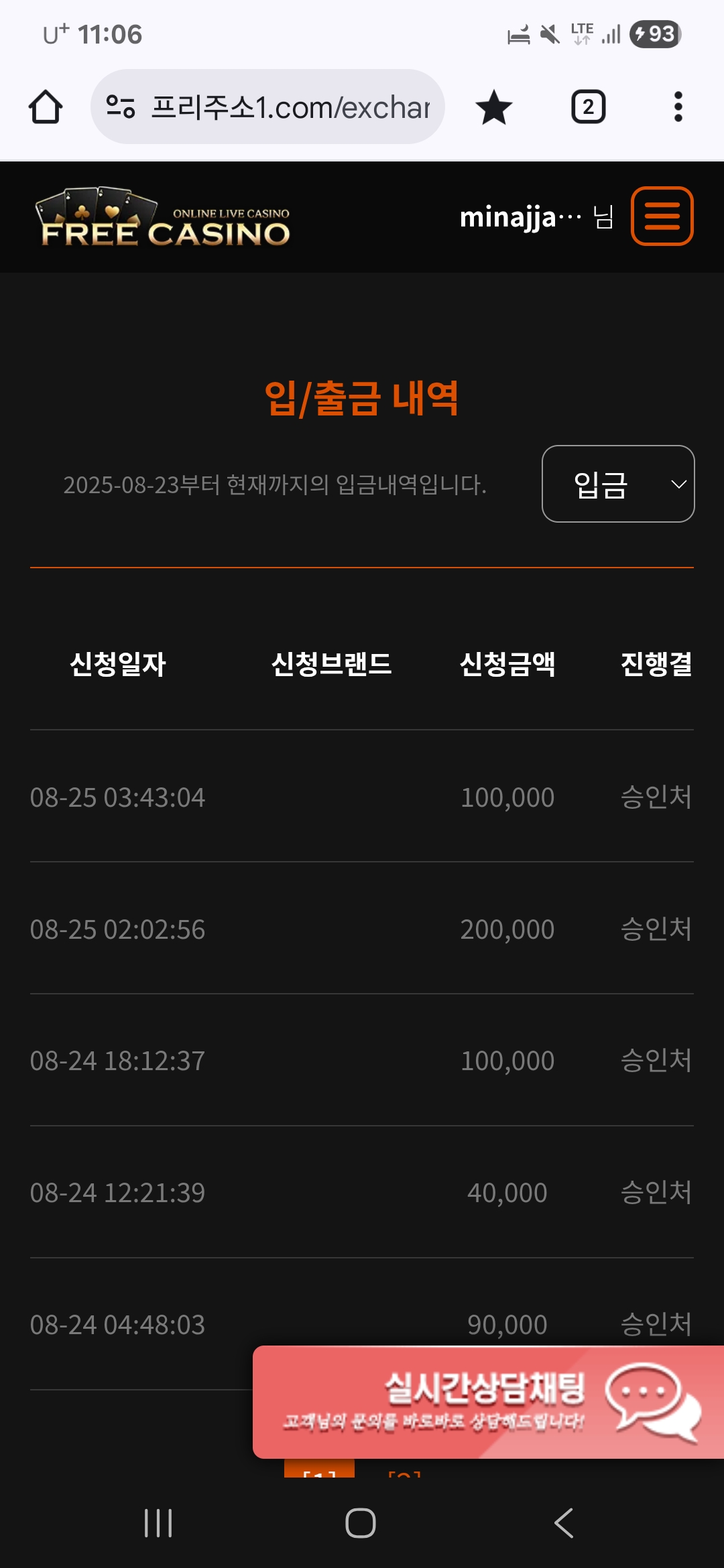The image size is (724, 1568).
Task: Open the browser three-dot overflow menu
Action: (678, 107)
